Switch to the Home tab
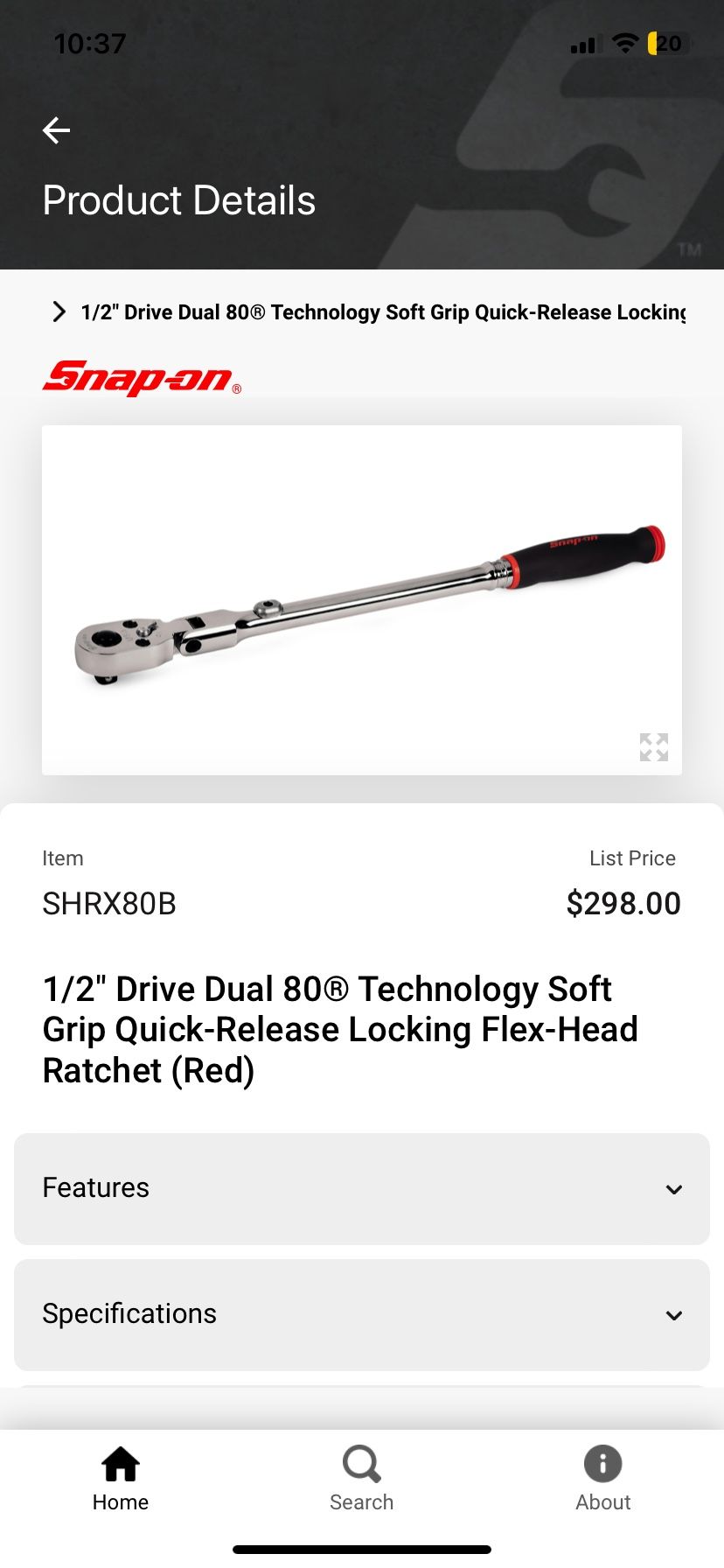The image size is (724, 1568). tap(121, 1479)
